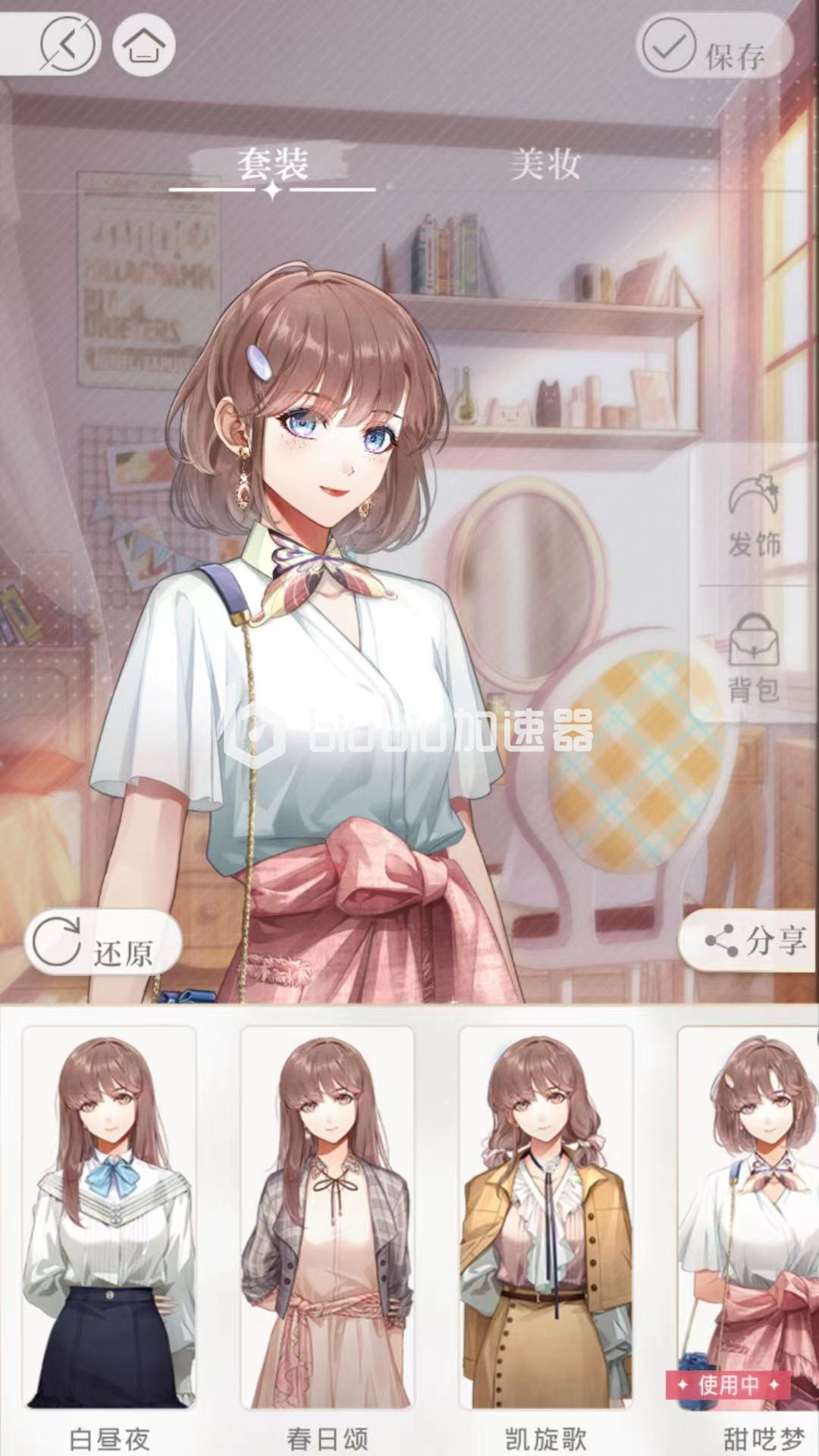Screen dimensions: 819x1456
Task: Switch to the 美妆 tab
Action: point(545,164)
